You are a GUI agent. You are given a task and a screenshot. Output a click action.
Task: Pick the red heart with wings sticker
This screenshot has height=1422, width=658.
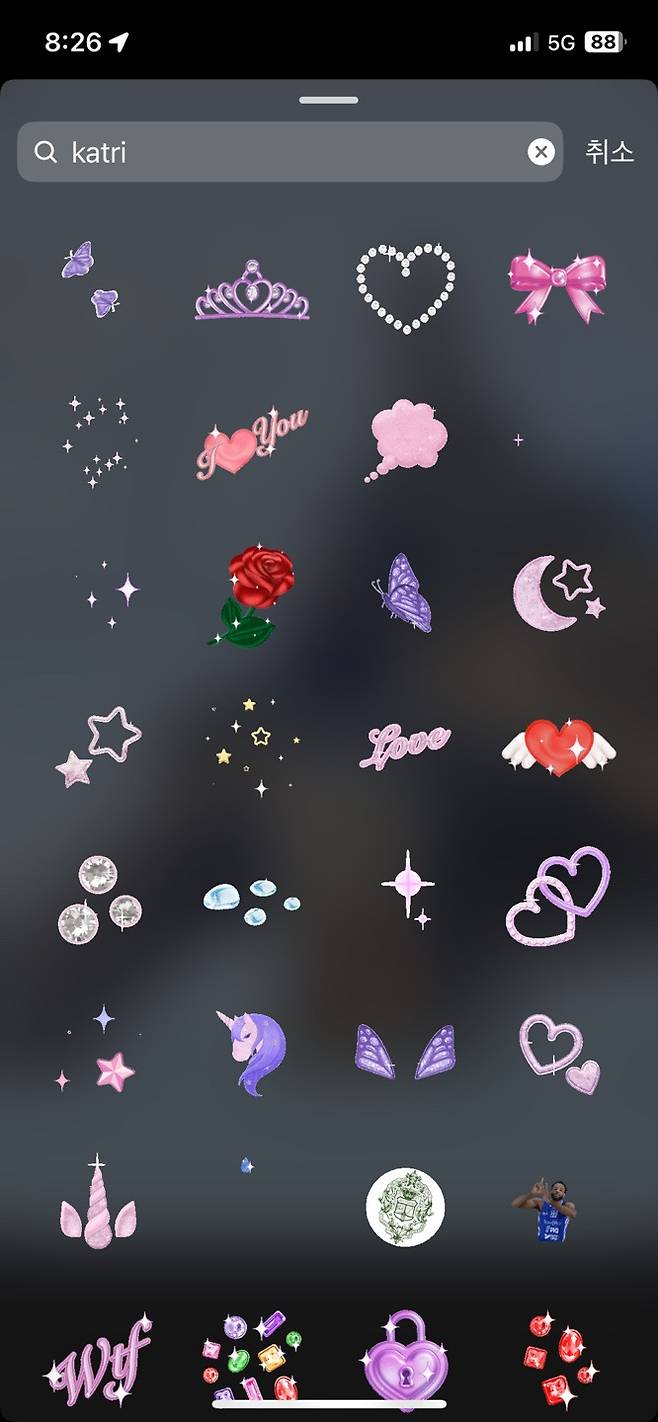click(x=558, y=746)
